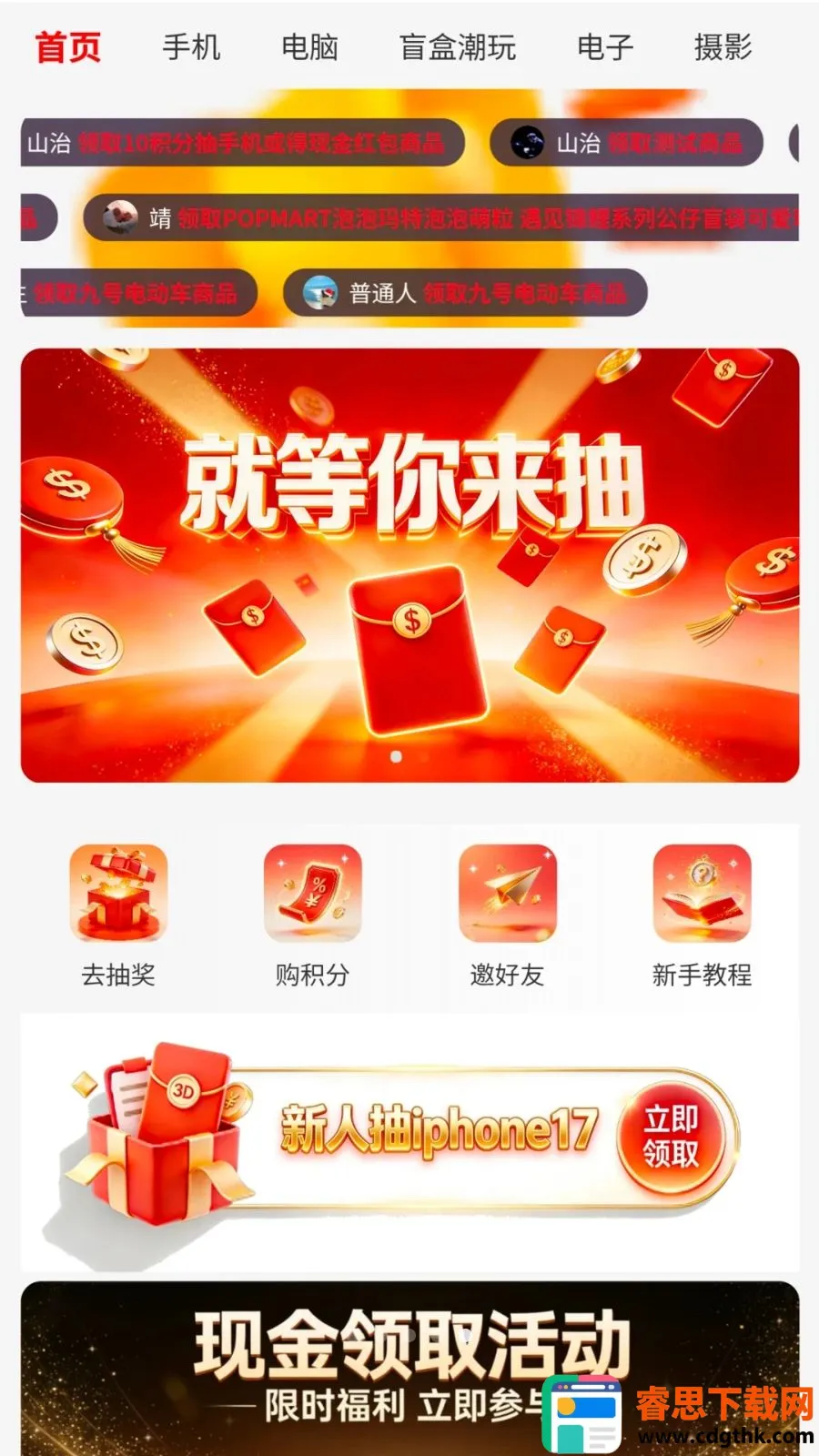Switch to the 手机 tab
This screenshot has height=1456, width=819.
191,46
